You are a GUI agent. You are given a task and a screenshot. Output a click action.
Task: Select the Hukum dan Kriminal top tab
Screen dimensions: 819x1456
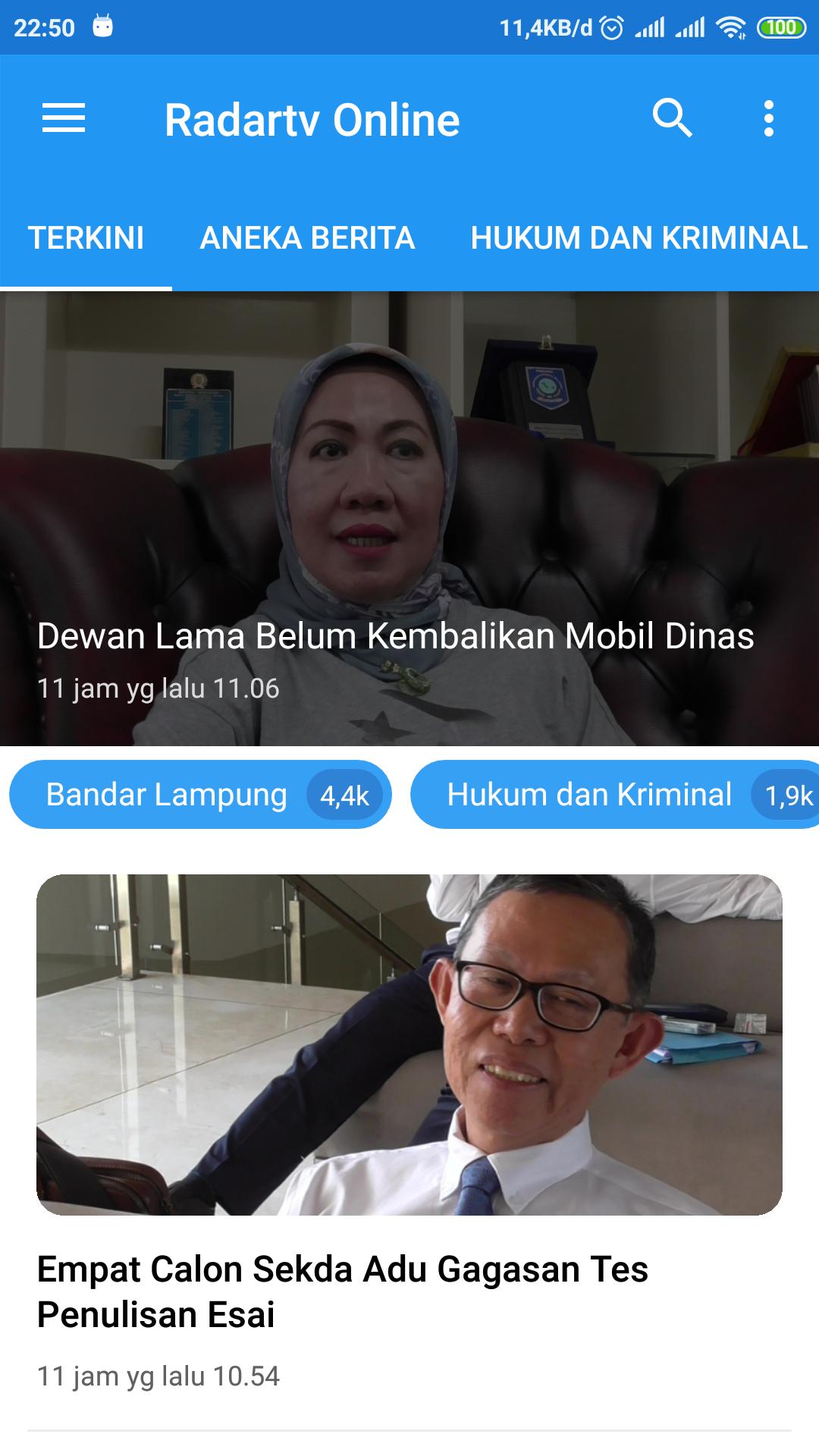pos(639,238)
